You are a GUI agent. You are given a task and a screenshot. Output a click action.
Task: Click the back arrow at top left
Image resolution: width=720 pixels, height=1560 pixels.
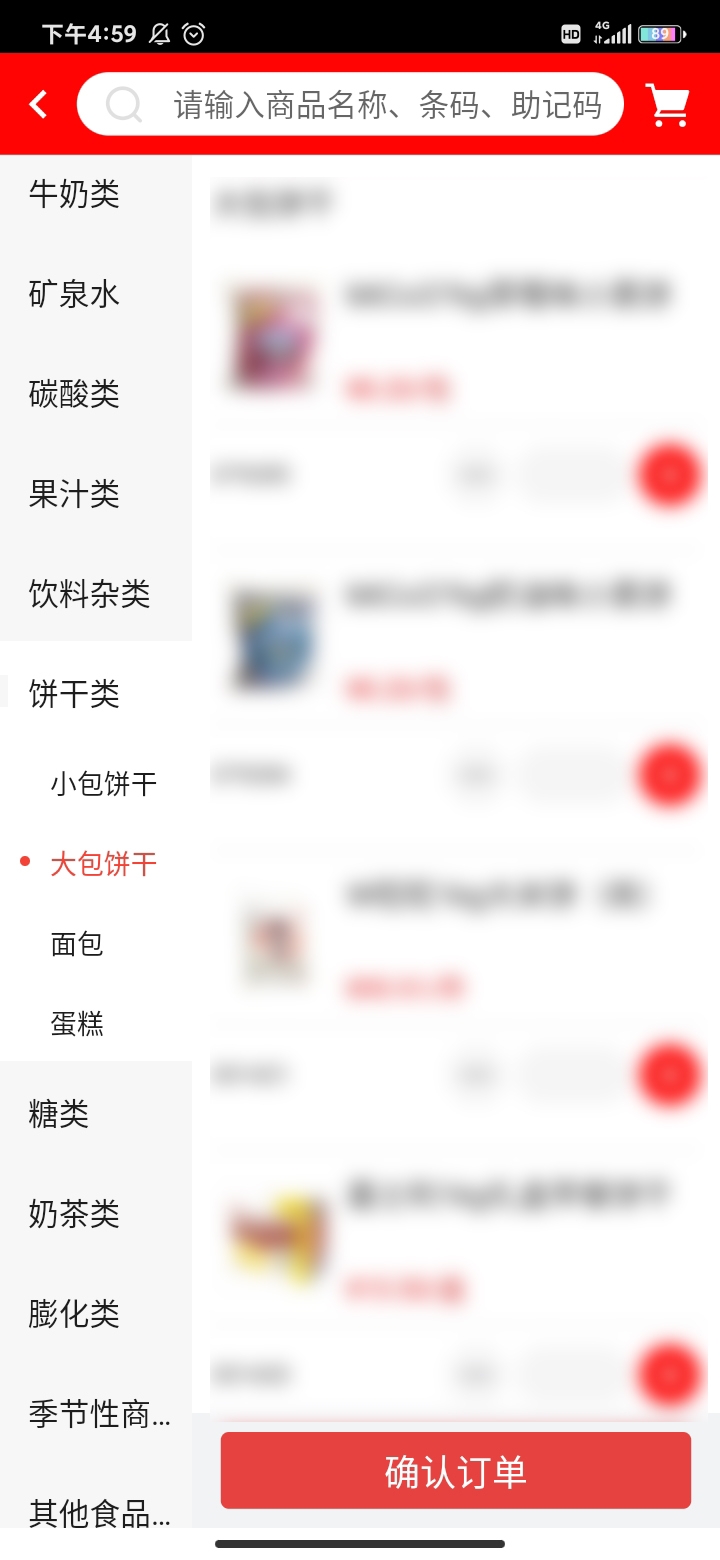point(37,104)
